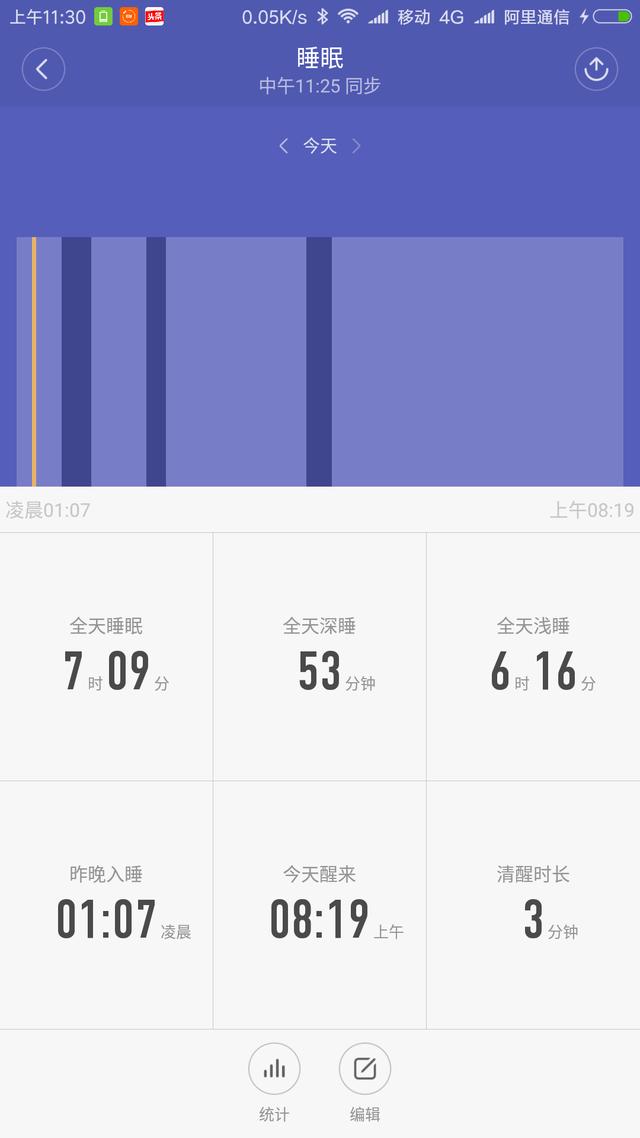This screenshot has width=640, height=1138.
Task: Go back using the top-left arrow
Action: coord(44,70)
